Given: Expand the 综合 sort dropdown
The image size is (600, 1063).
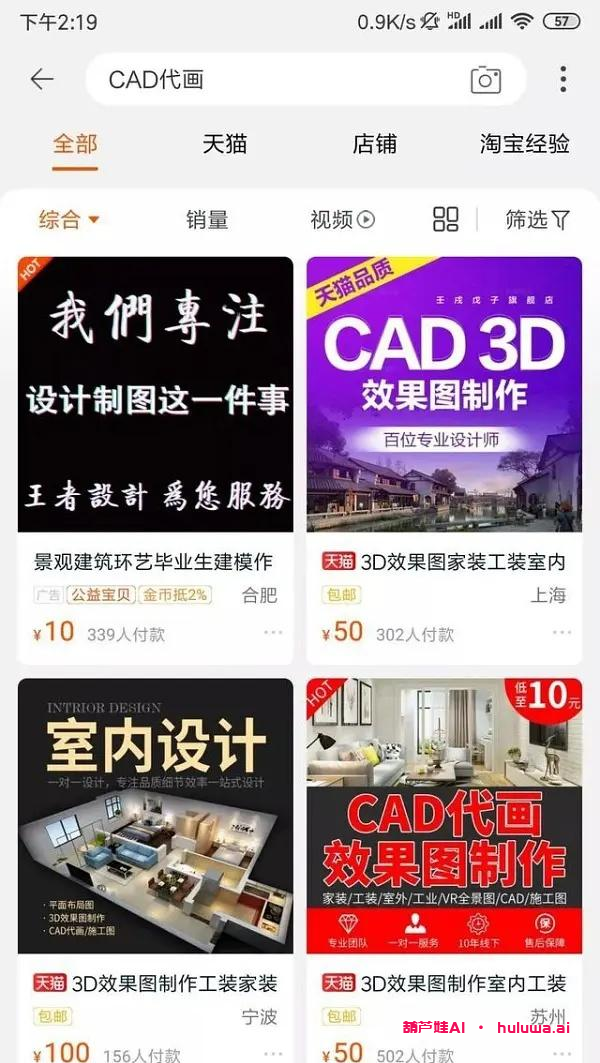Looking at the screenshot, I should (69, 220).
